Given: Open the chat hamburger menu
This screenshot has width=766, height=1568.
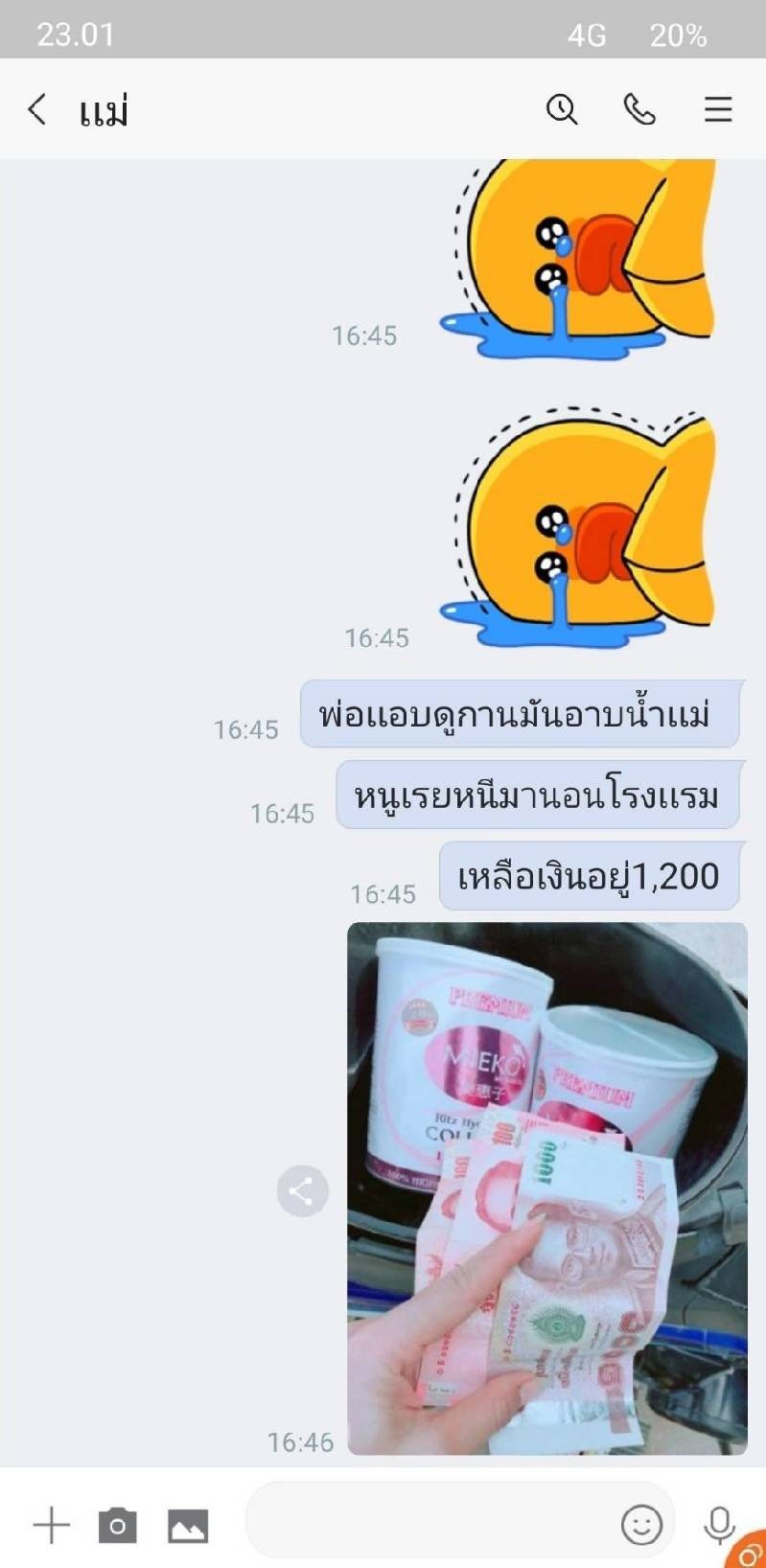Looking at the screenshot, I should click(718, 109).
